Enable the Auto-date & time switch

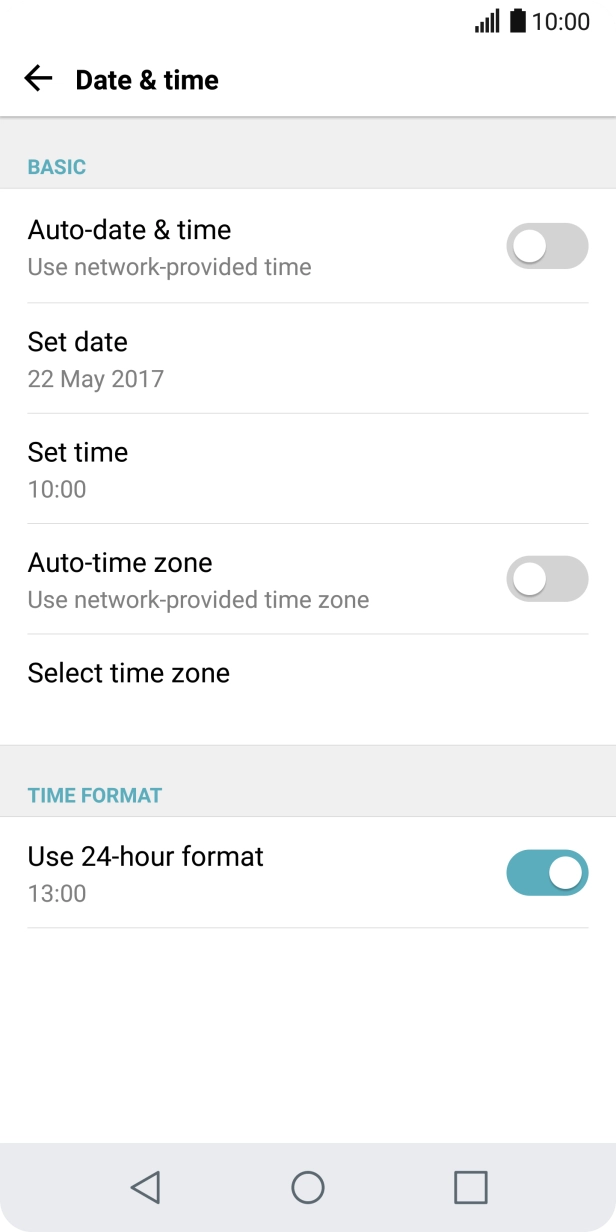(x=547, y=246)
